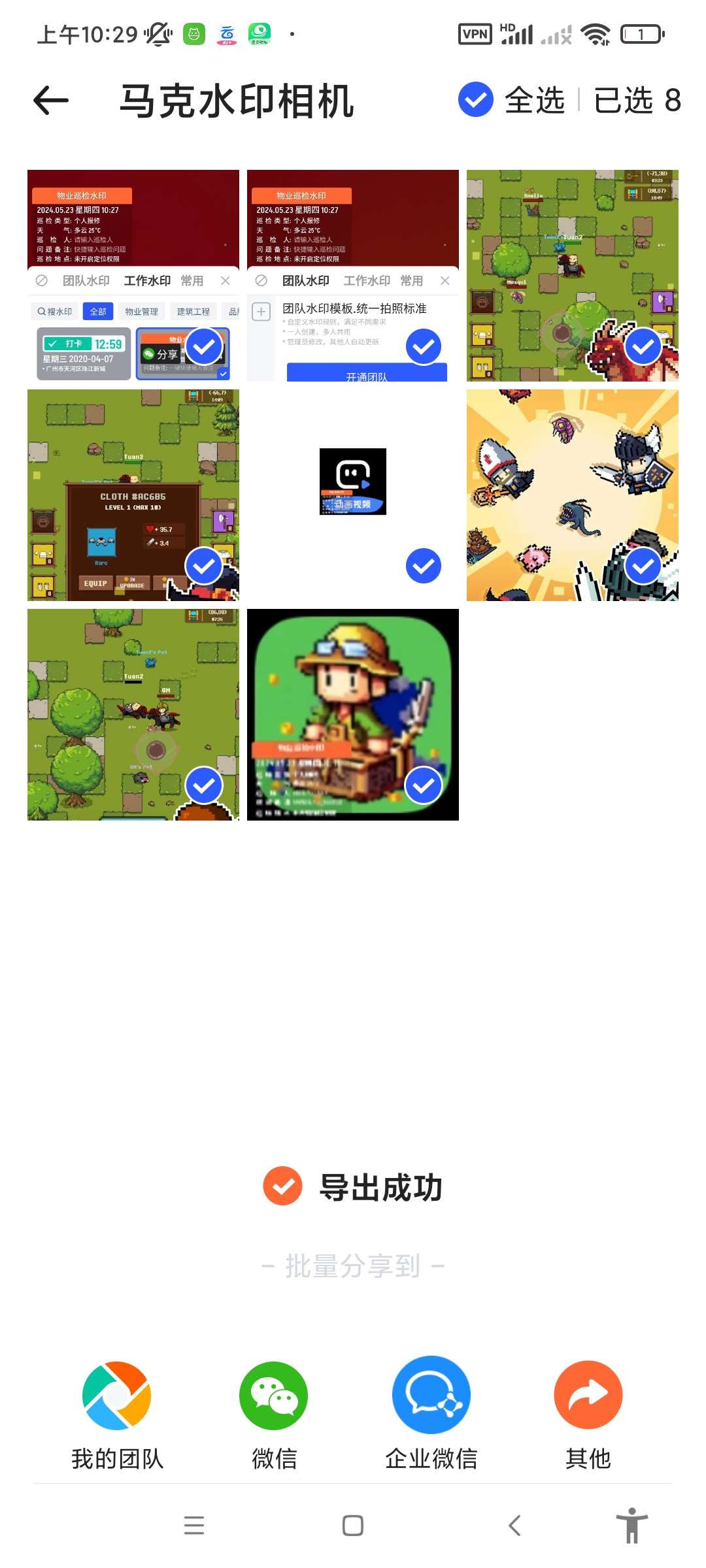Open recent apps from the navigation bar
Screen dimensions: 706x1568
194,1526
